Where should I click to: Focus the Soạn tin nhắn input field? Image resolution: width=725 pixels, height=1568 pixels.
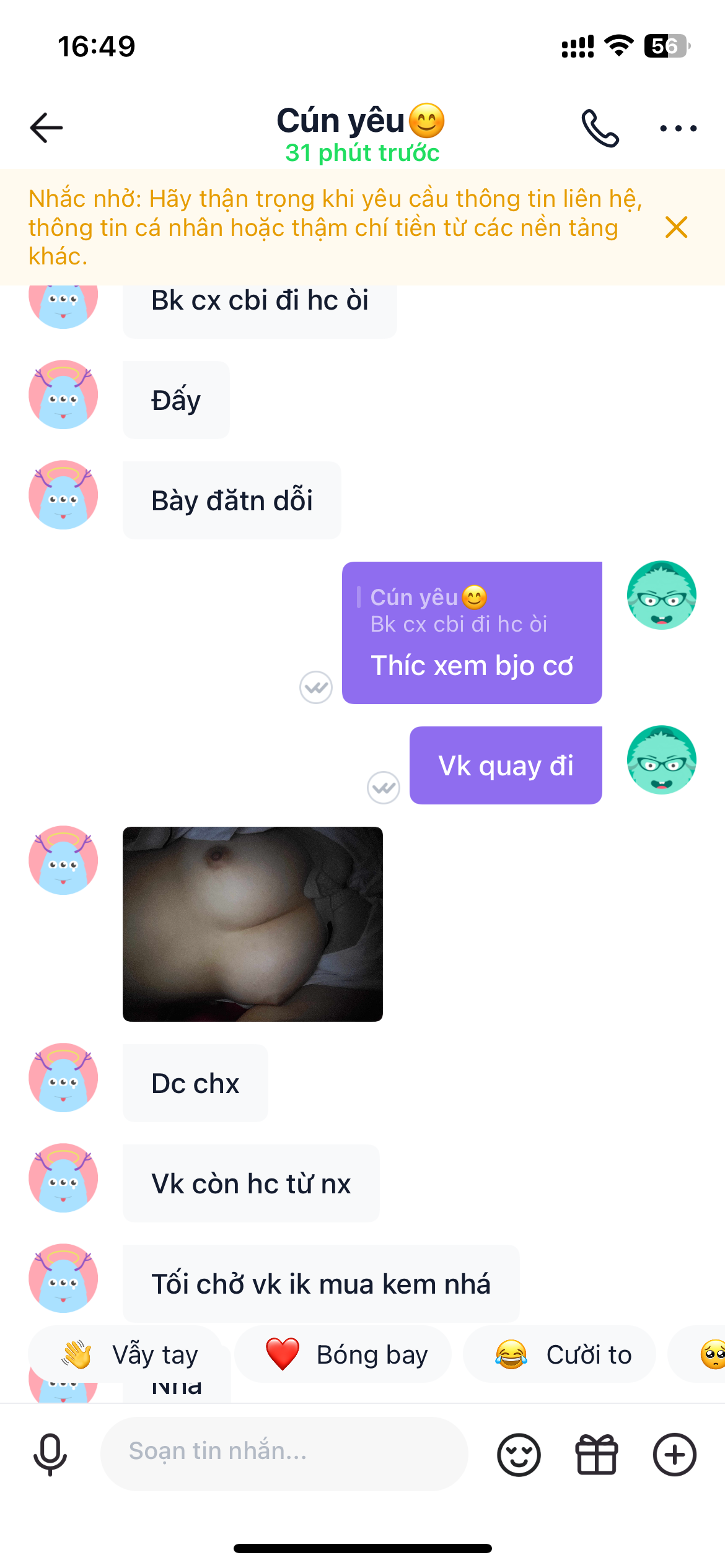(284, 1453)
